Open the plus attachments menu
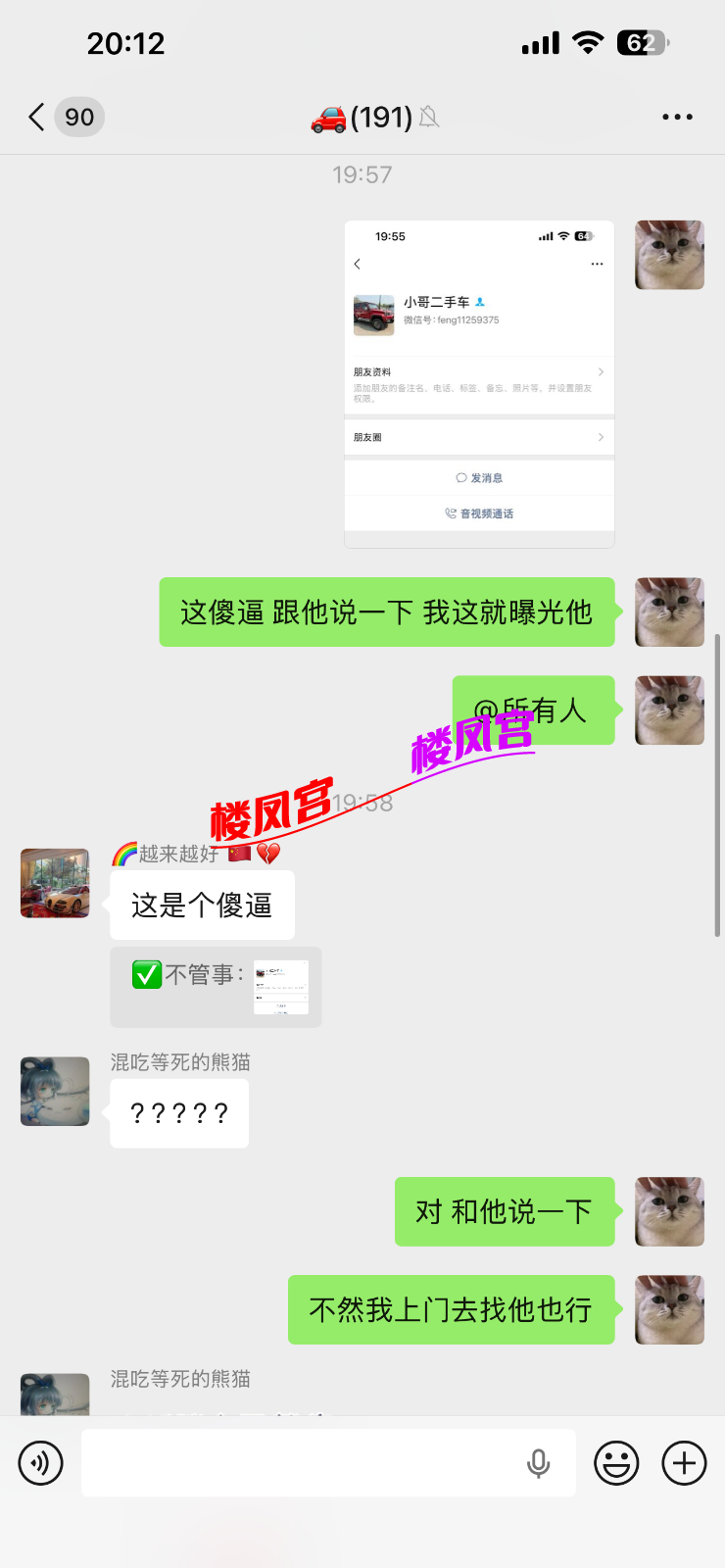Viewport: 725px width, 1568px height. tap(684, 1463)
